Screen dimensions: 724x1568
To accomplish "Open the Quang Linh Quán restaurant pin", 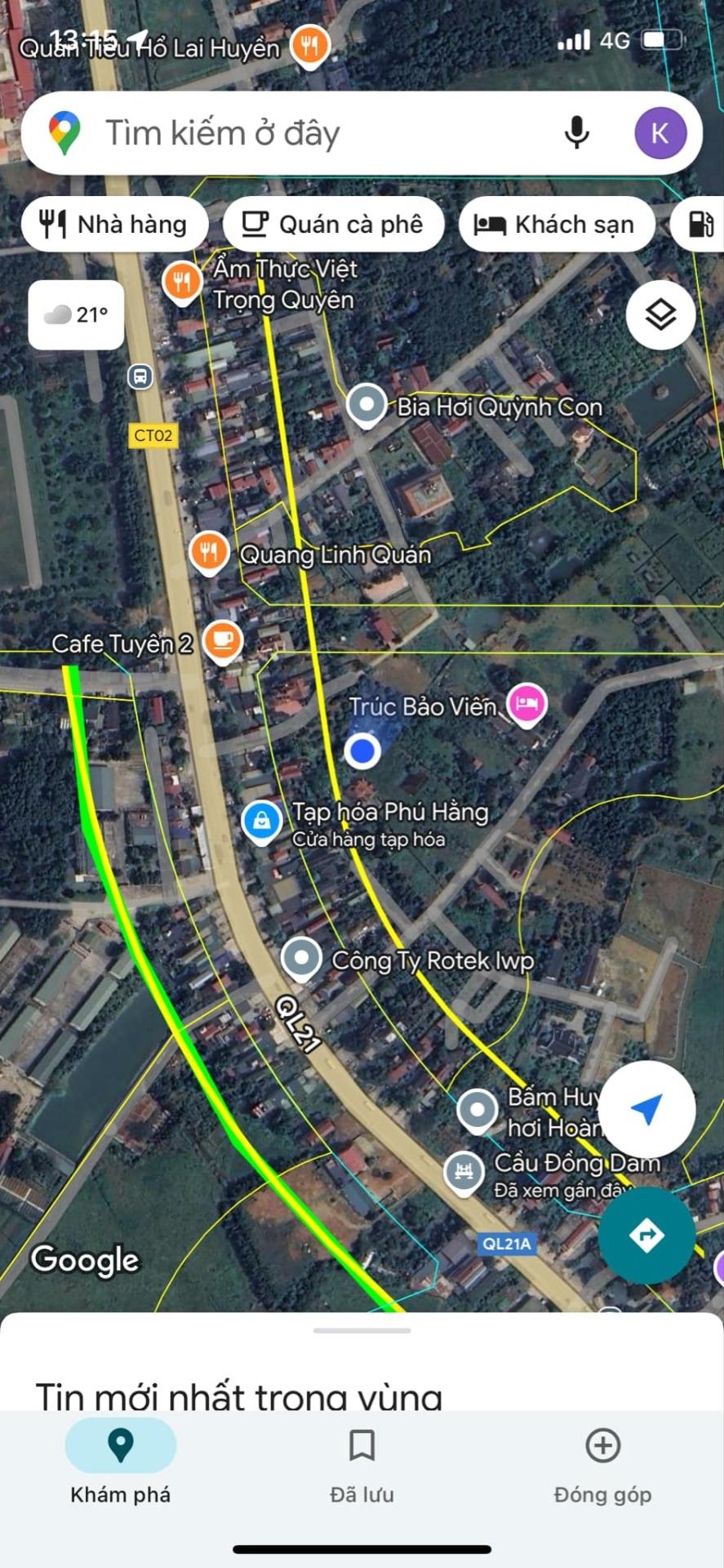I will click(209, 553).
